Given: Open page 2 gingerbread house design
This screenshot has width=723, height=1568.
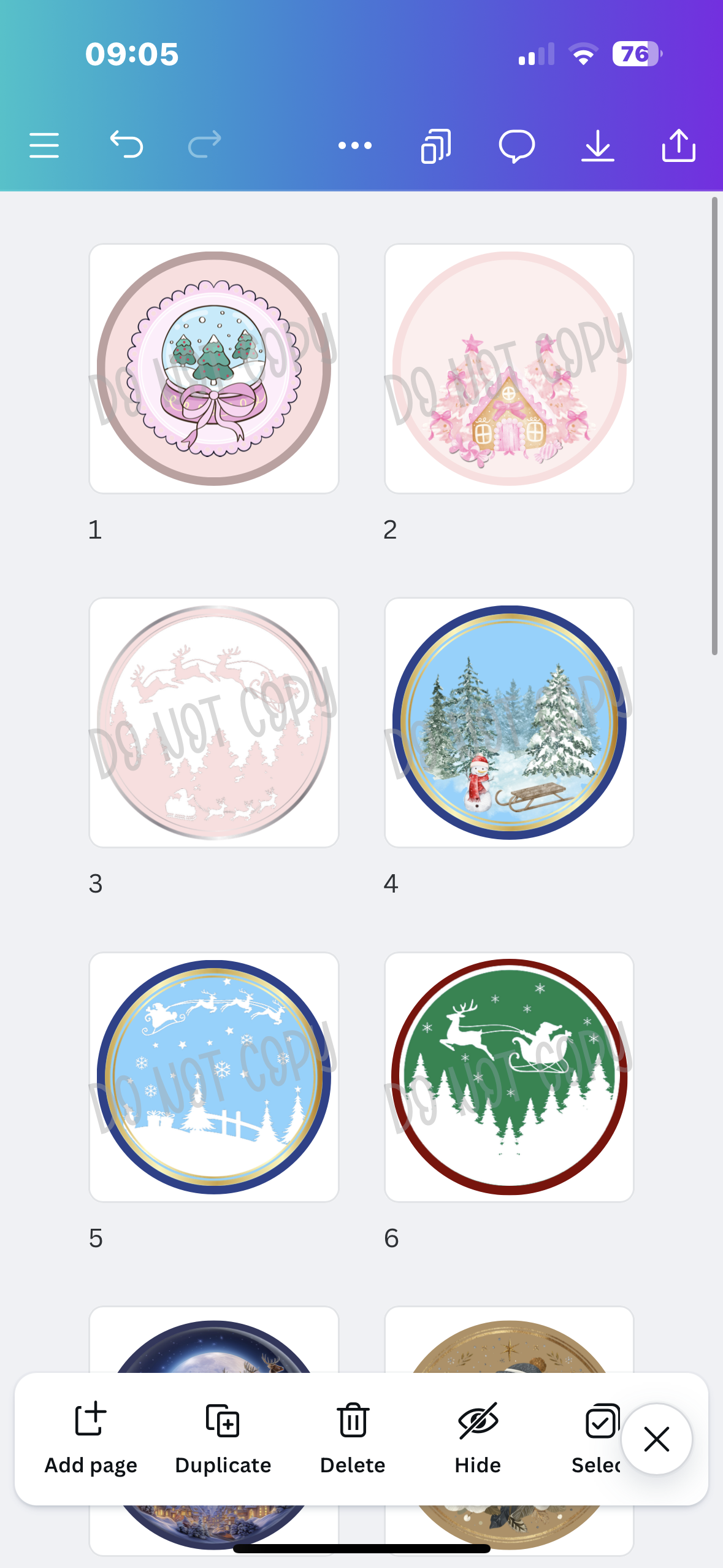Looking at the screenshot, I should pos(509,369).
